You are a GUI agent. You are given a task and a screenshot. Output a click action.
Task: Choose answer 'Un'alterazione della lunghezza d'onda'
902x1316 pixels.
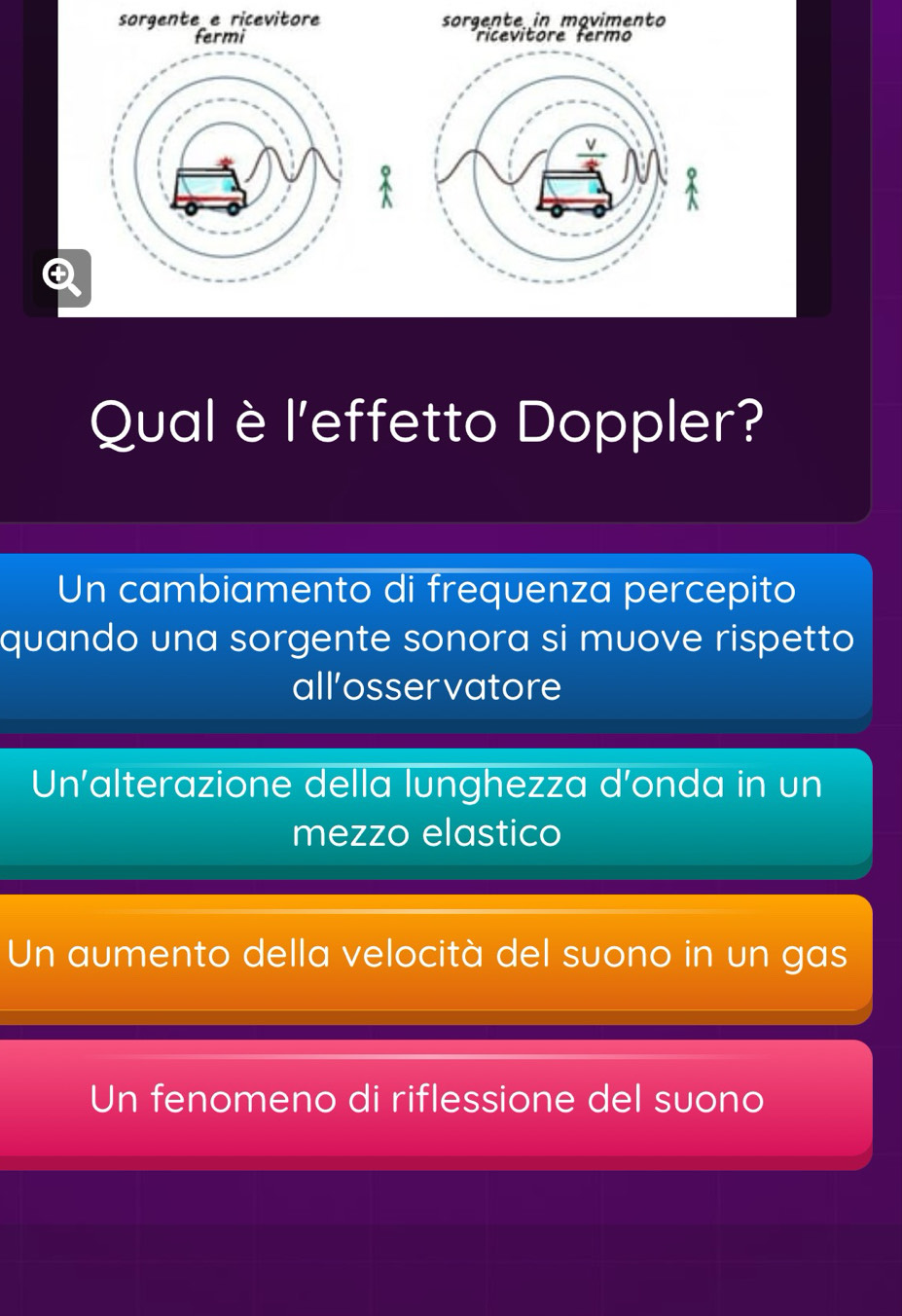pyautogui.click(x=428, y=809)
